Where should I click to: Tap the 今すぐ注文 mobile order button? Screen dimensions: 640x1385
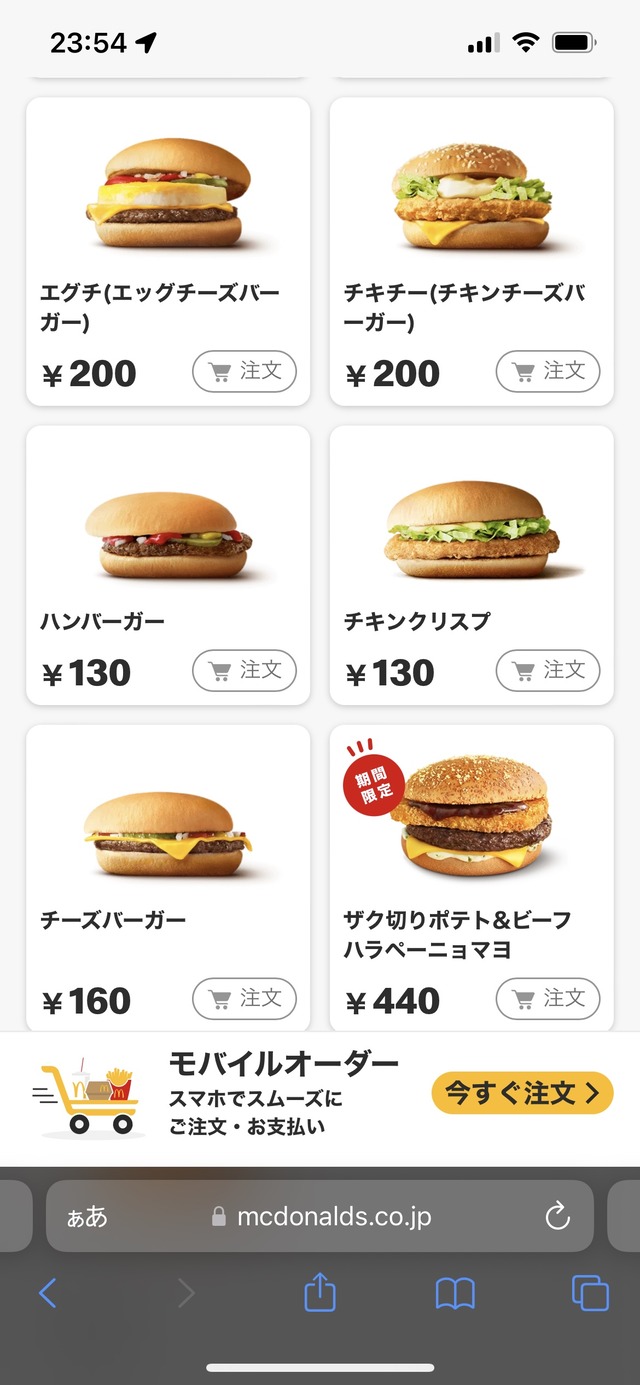coord(522,1093)
